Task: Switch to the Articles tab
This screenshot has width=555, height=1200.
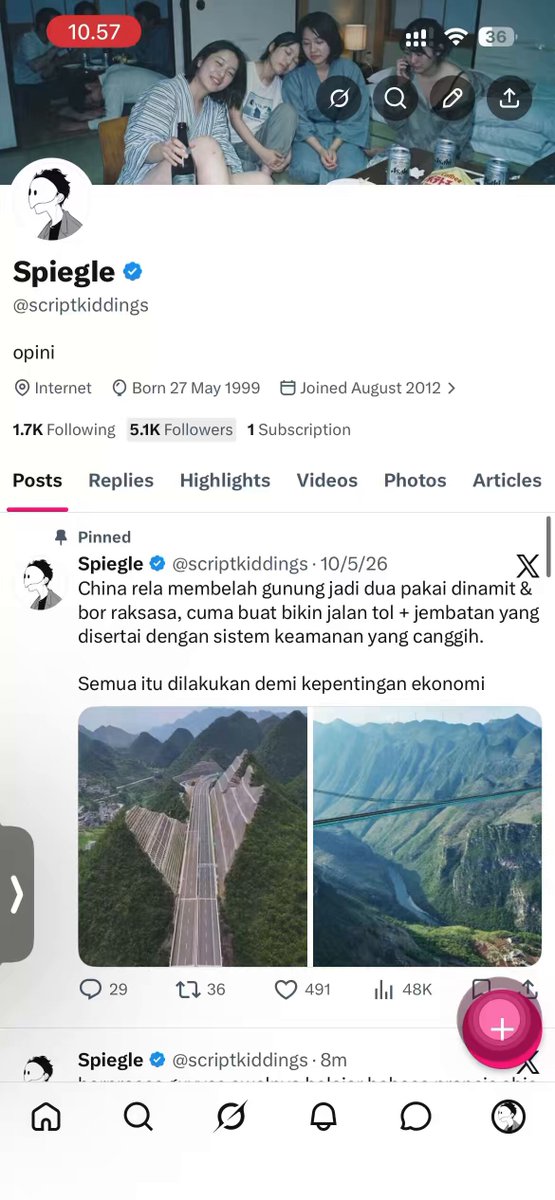Action: [507, 480]
